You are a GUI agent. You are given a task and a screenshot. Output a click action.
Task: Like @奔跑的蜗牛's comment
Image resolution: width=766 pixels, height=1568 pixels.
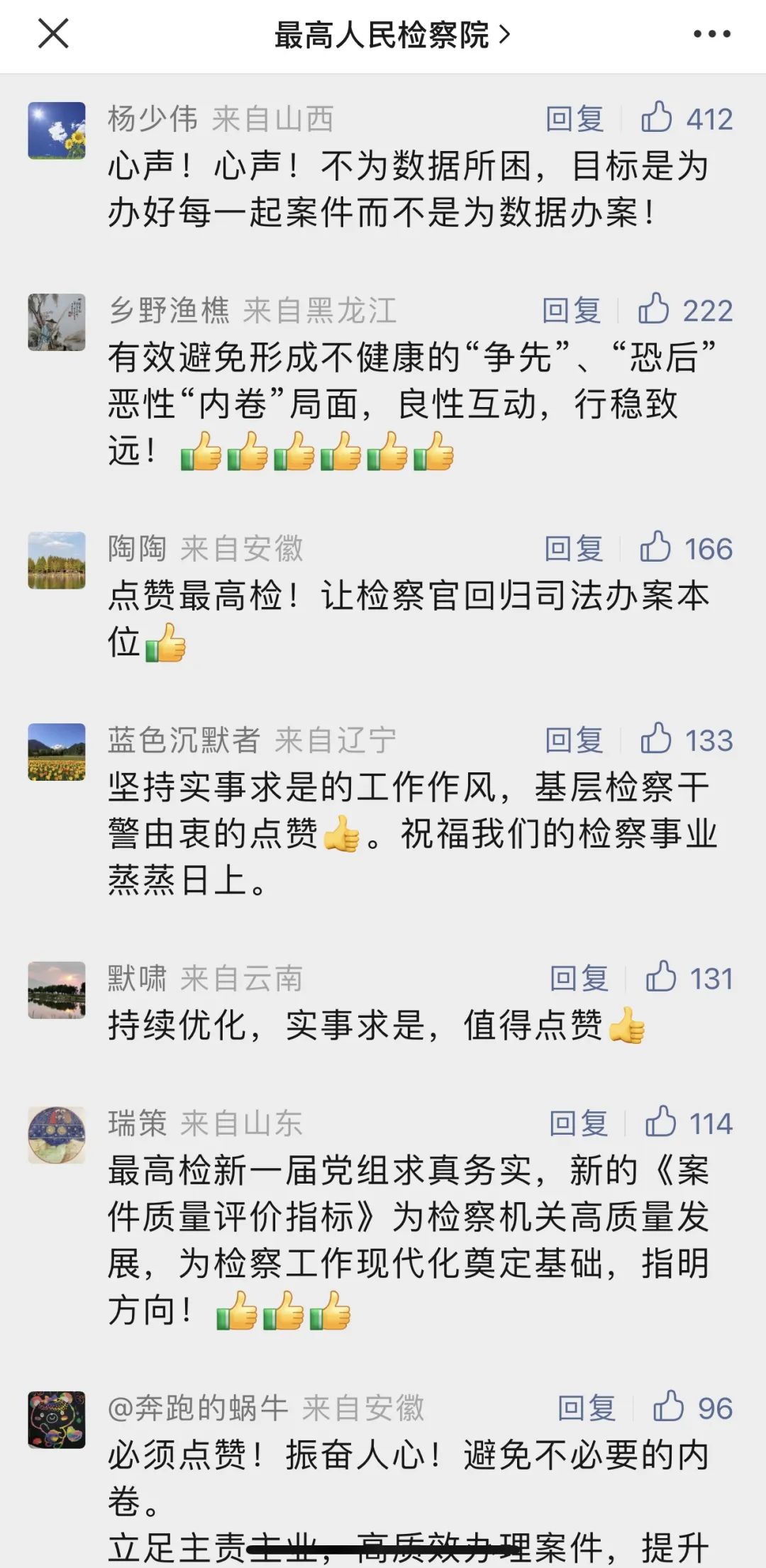[669, 1407]
